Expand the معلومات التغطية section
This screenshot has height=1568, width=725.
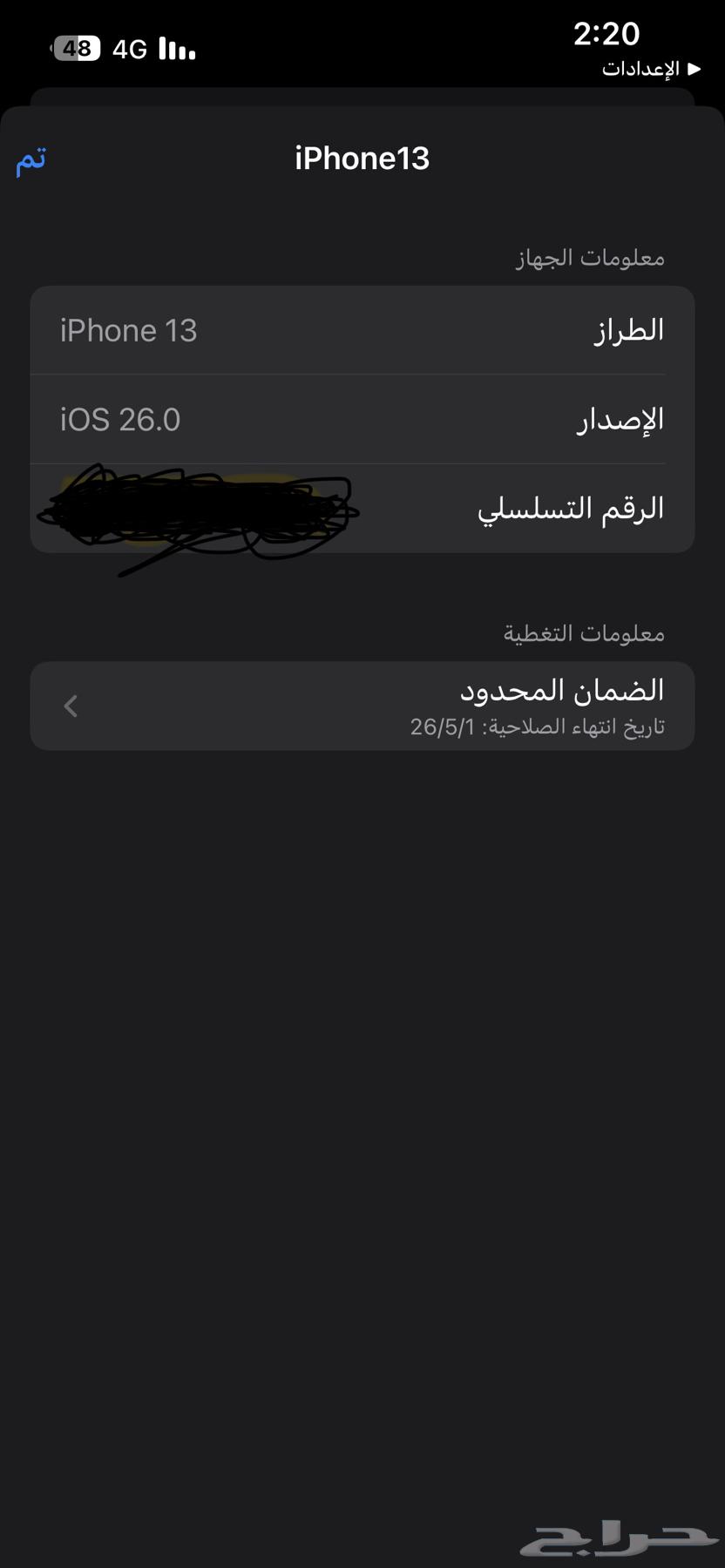pos(582,633)
